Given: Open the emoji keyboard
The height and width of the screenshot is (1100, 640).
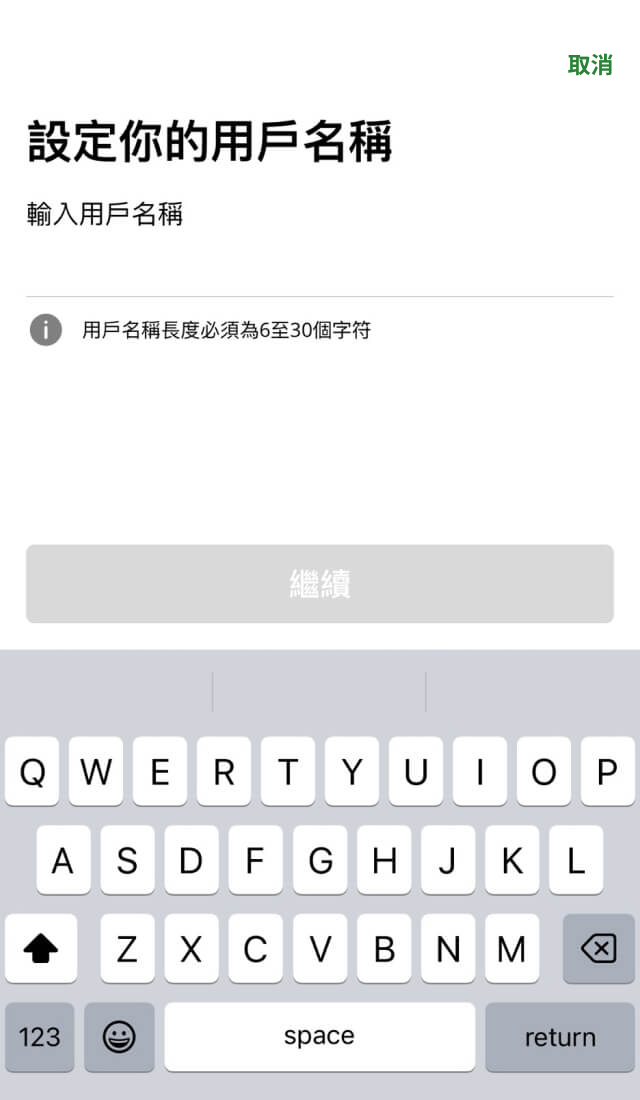Looking at the screenshot, I should [x=119, y=1037].
